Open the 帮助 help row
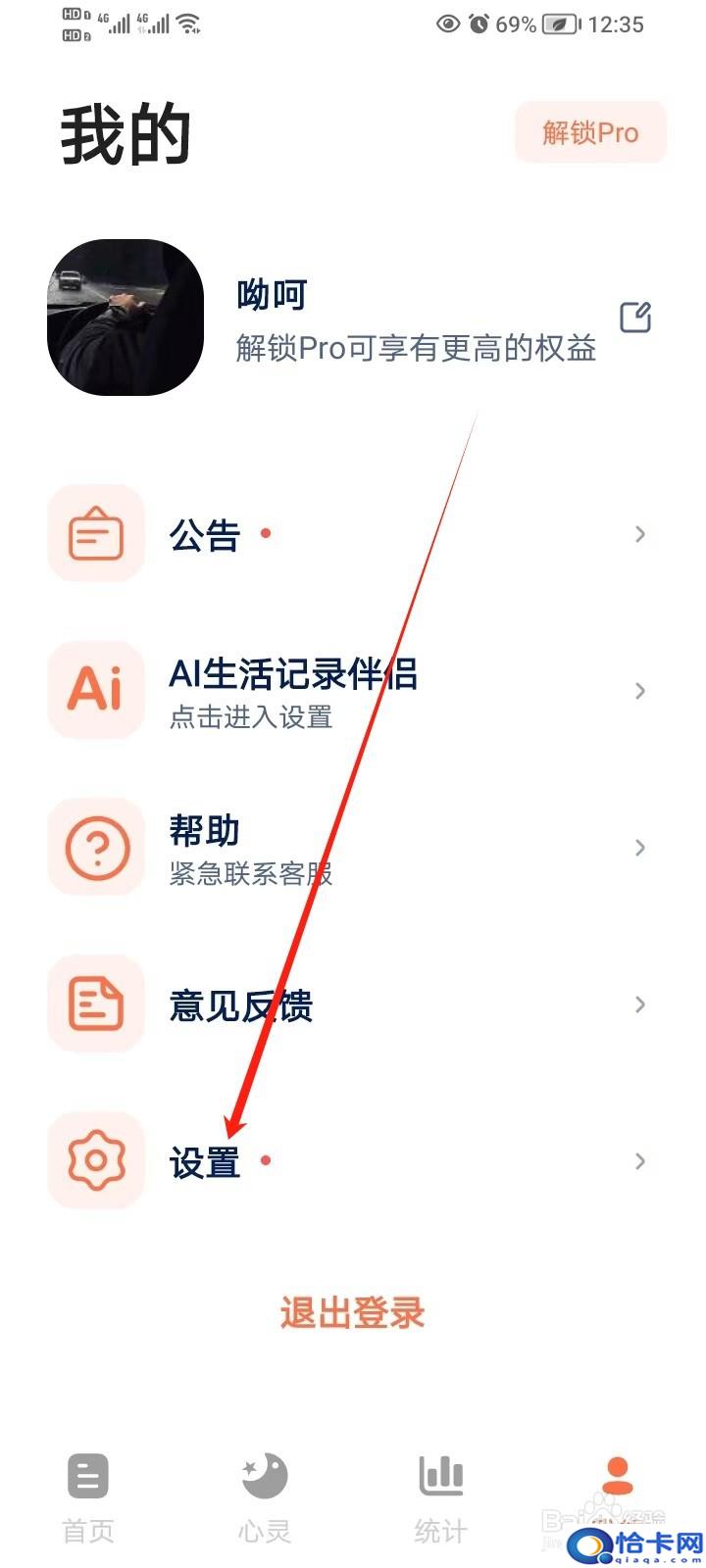 [353, 848]
